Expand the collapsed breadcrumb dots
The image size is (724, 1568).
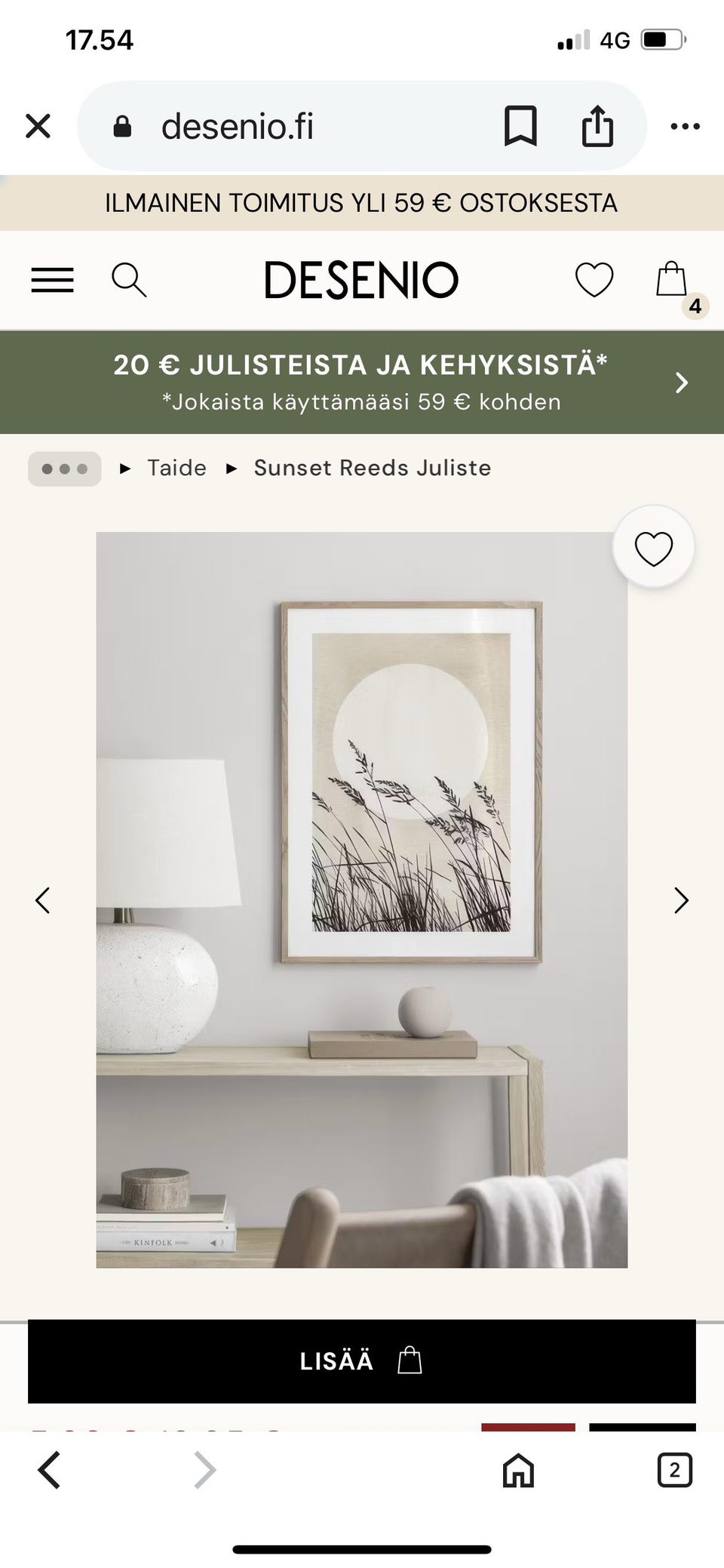[x=65, y=469]
